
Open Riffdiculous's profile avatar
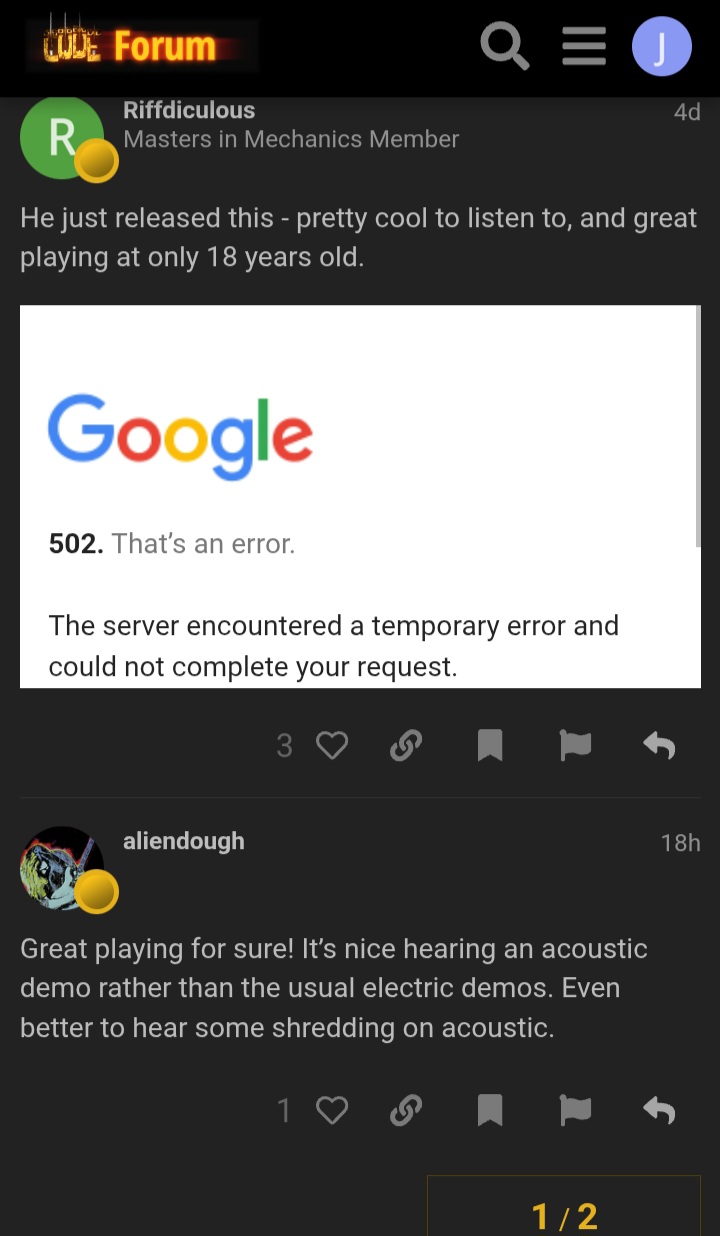(x=62, y=138)
